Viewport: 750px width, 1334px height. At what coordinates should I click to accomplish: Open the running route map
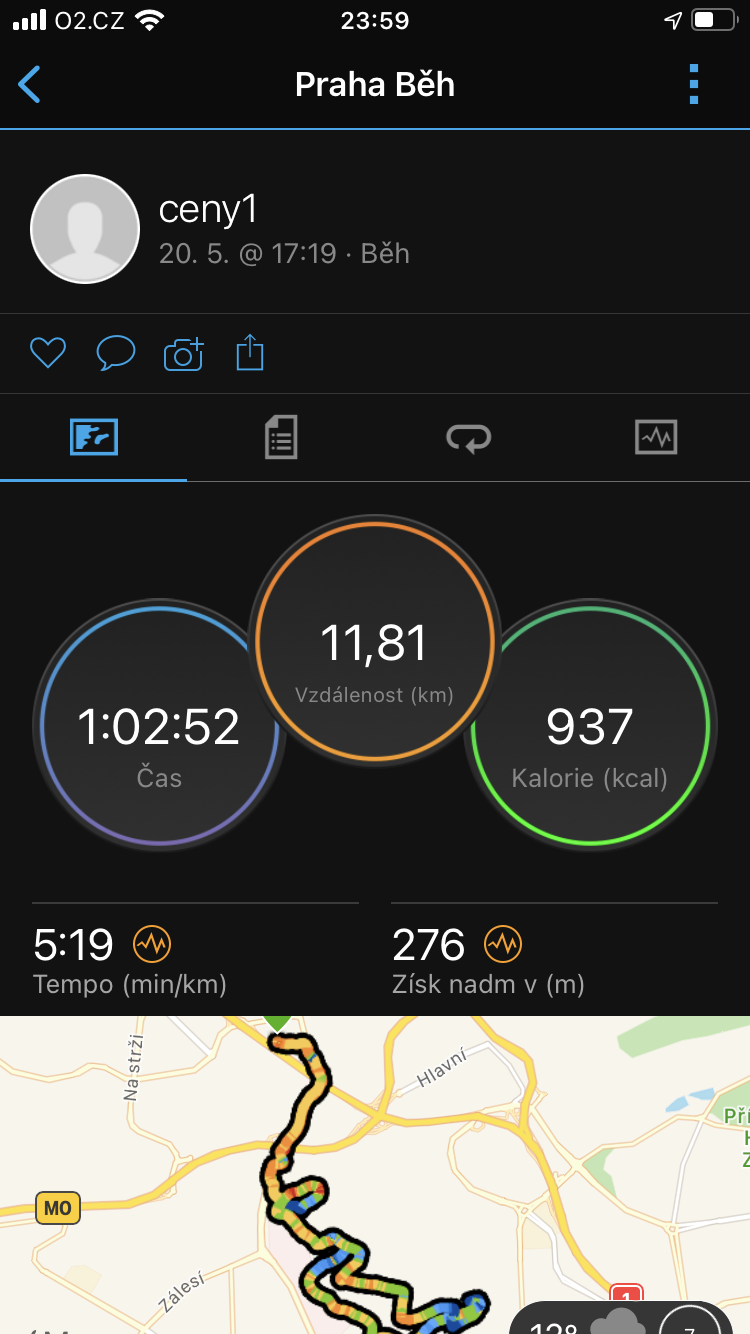(x=375, y=1175)
